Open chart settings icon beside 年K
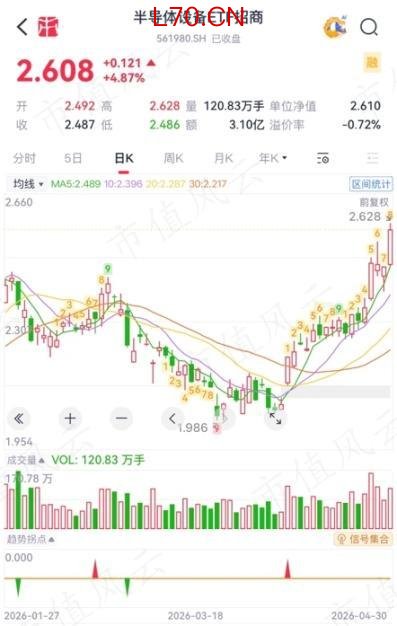Viewport: 397px width, 626px height. pos(323,158)
